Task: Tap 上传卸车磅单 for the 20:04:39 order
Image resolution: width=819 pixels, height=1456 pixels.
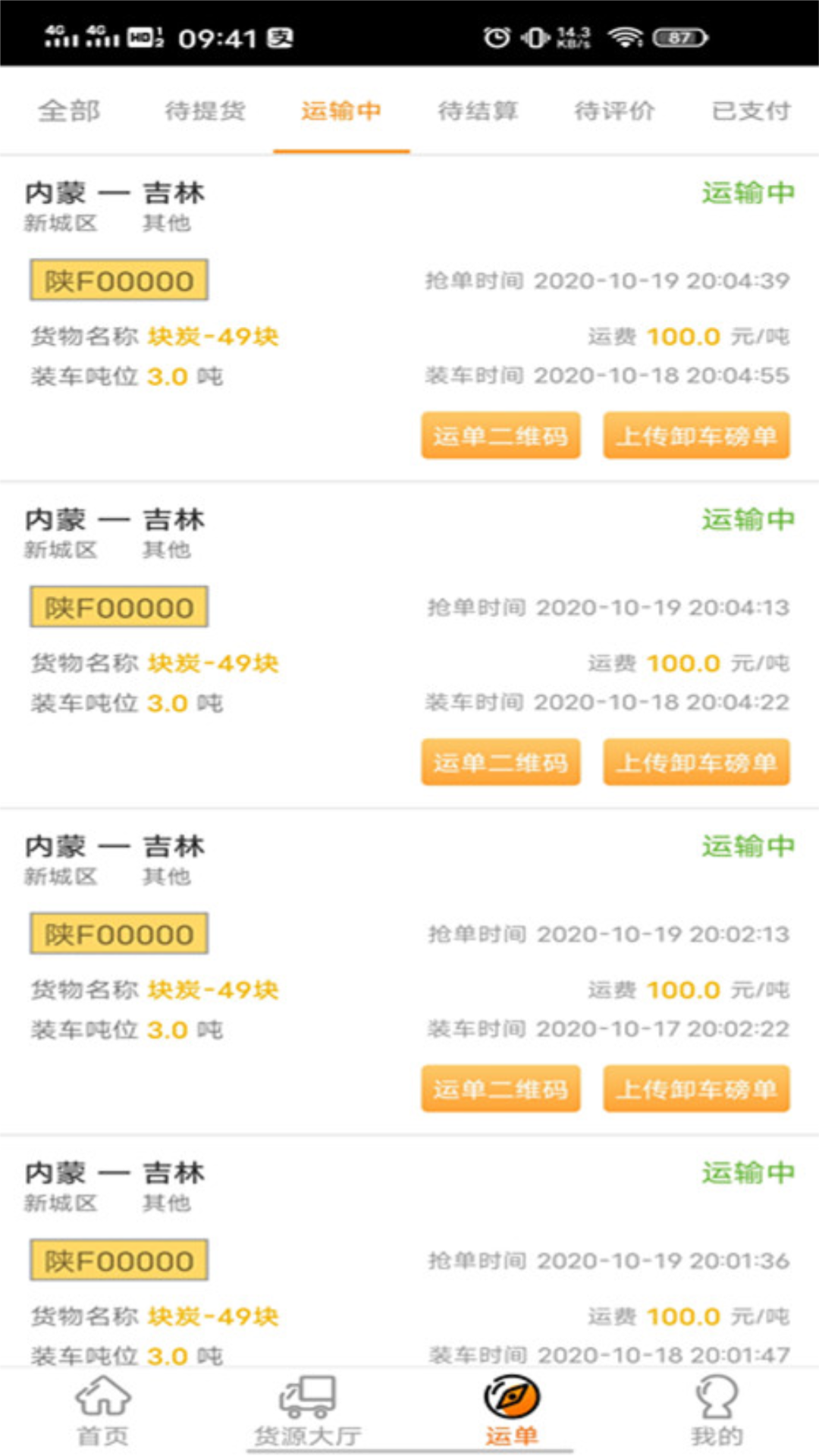Action: pyautogui.click(x=696, y=436)
